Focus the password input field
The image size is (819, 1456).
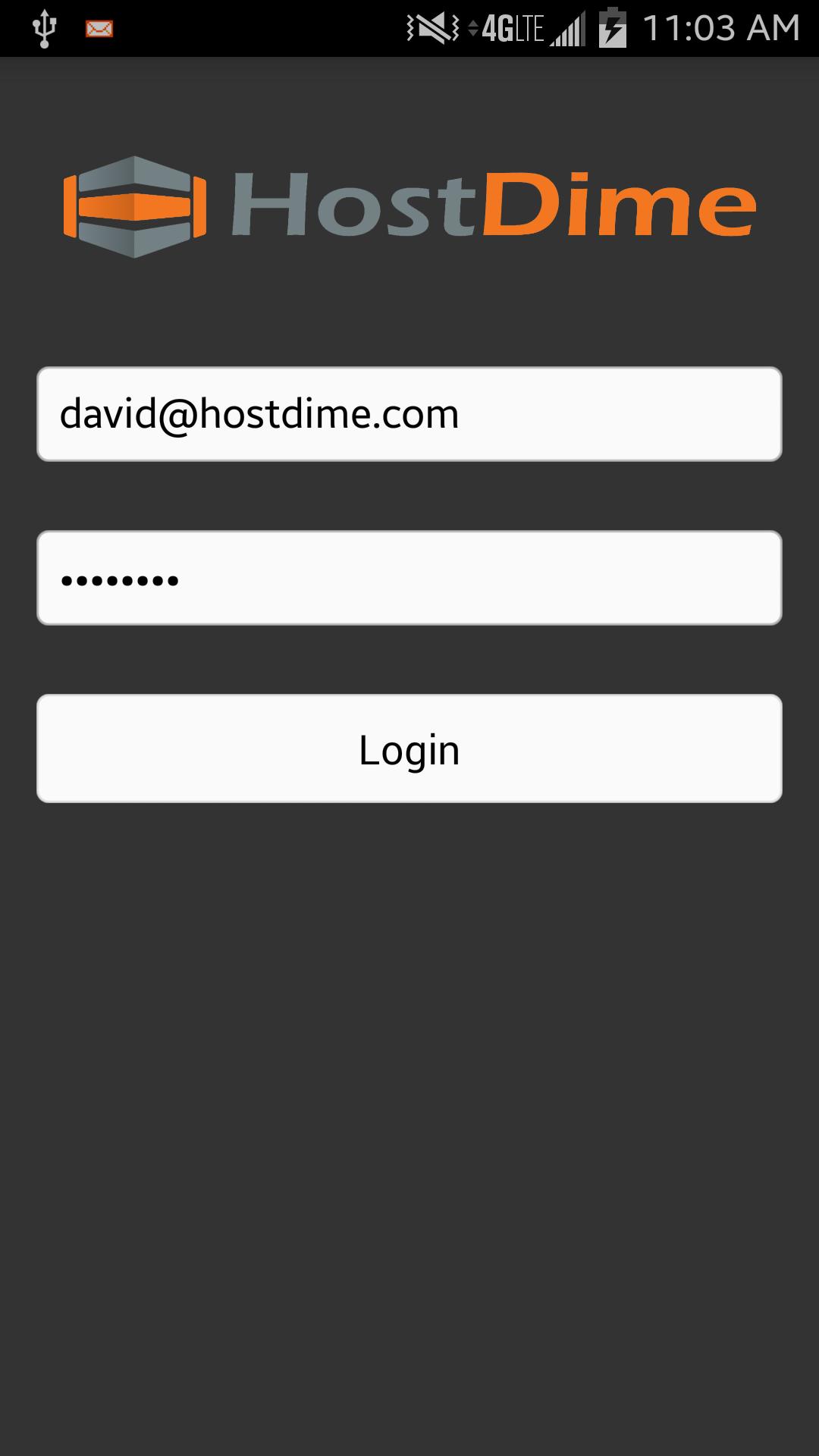point(409,578)
